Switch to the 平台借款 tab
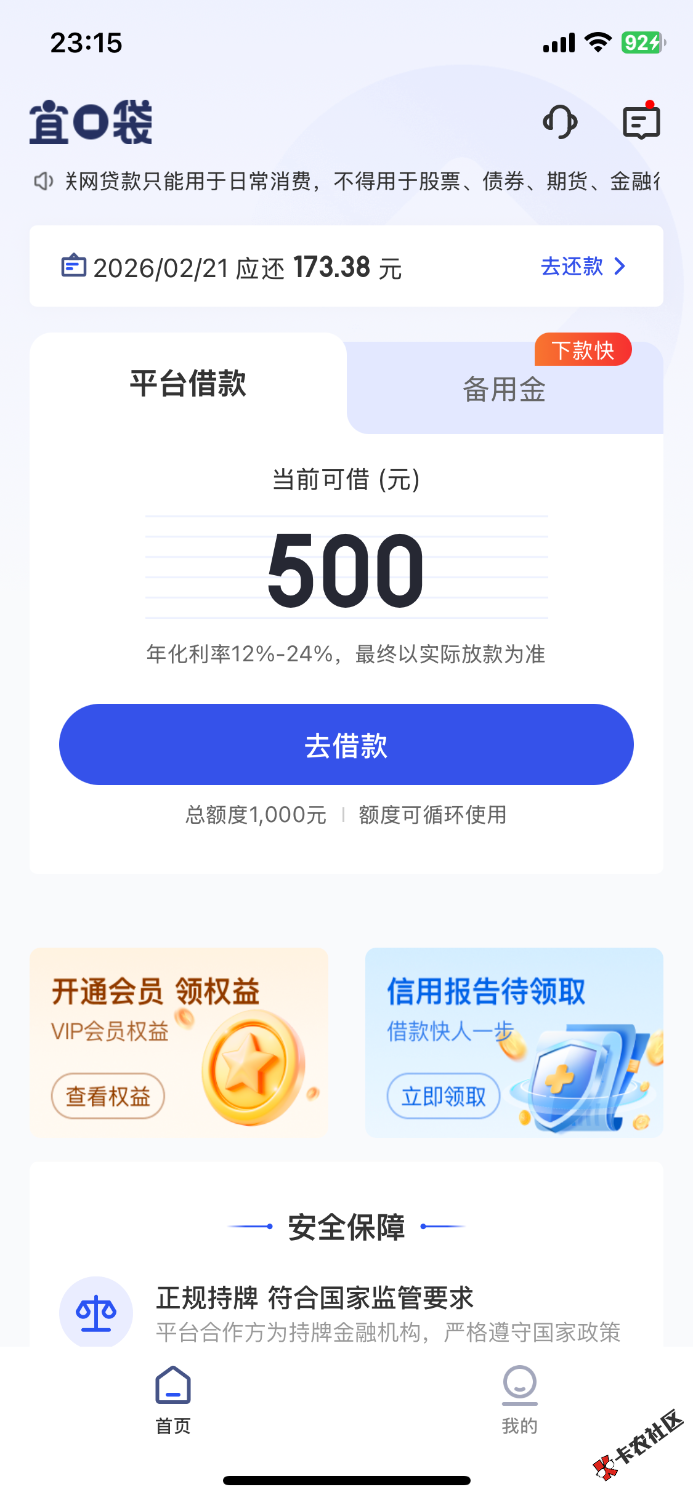Image resolution: width=693 pixels, height=1500 pixels. 188,384
